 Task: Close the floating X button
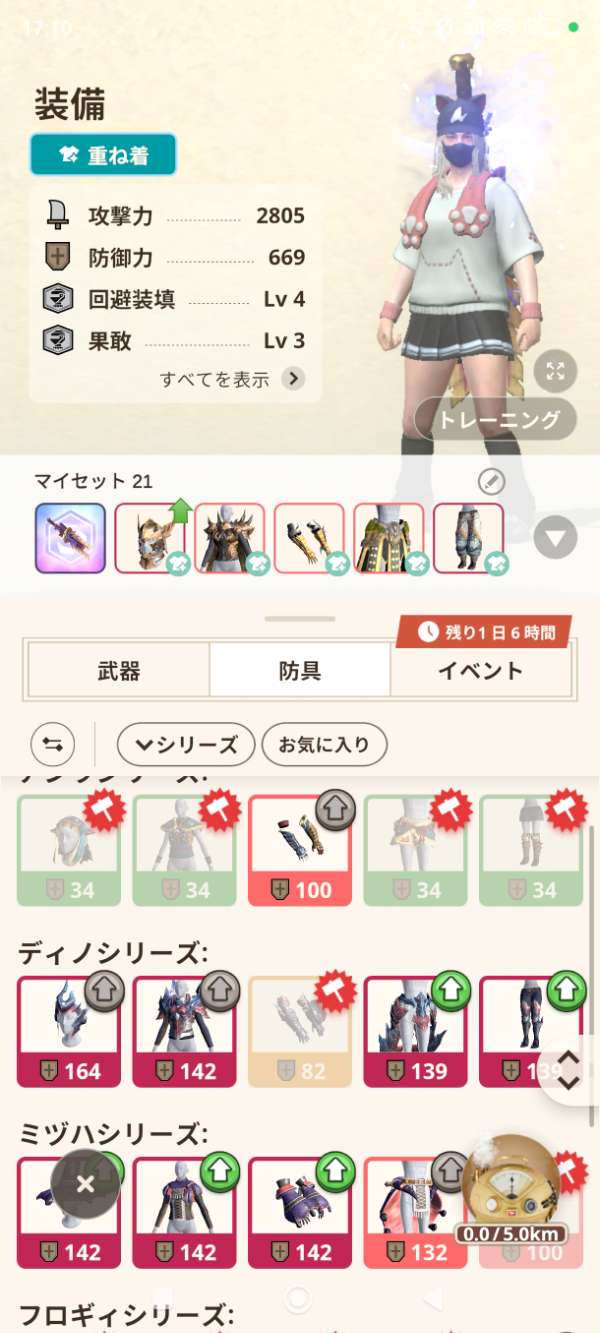pyautogui.click(x=85, y=1184)
